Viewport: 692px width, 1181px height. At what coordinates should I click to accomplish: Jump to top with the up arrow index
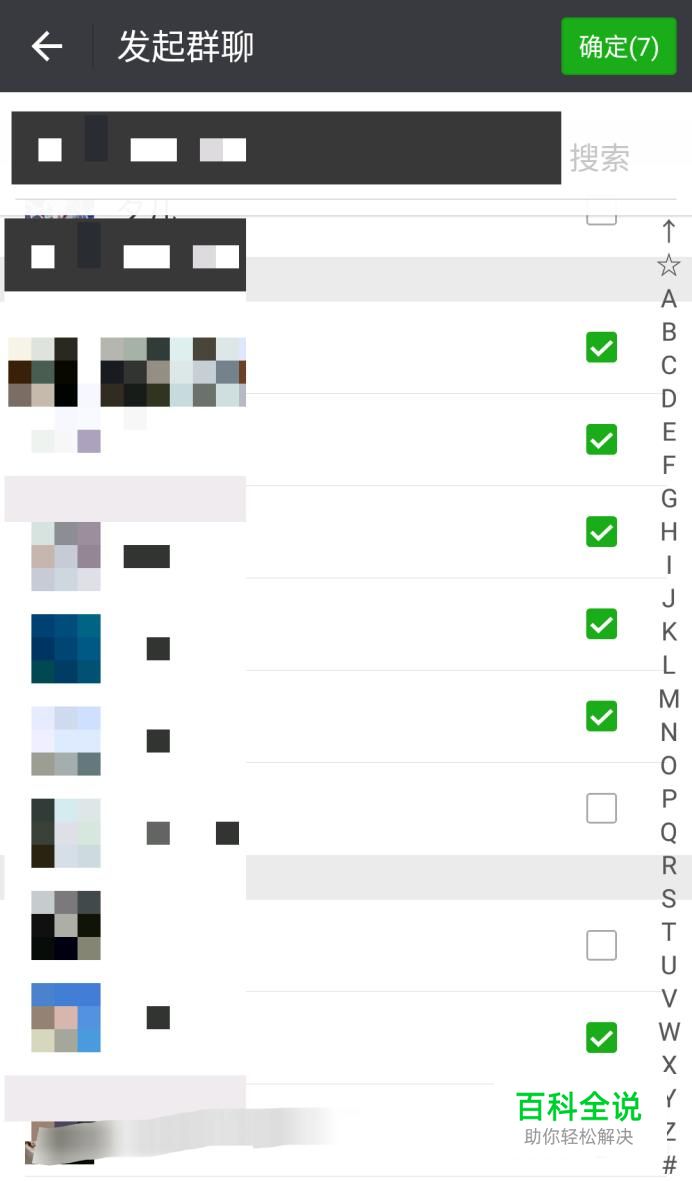(669, 232)
